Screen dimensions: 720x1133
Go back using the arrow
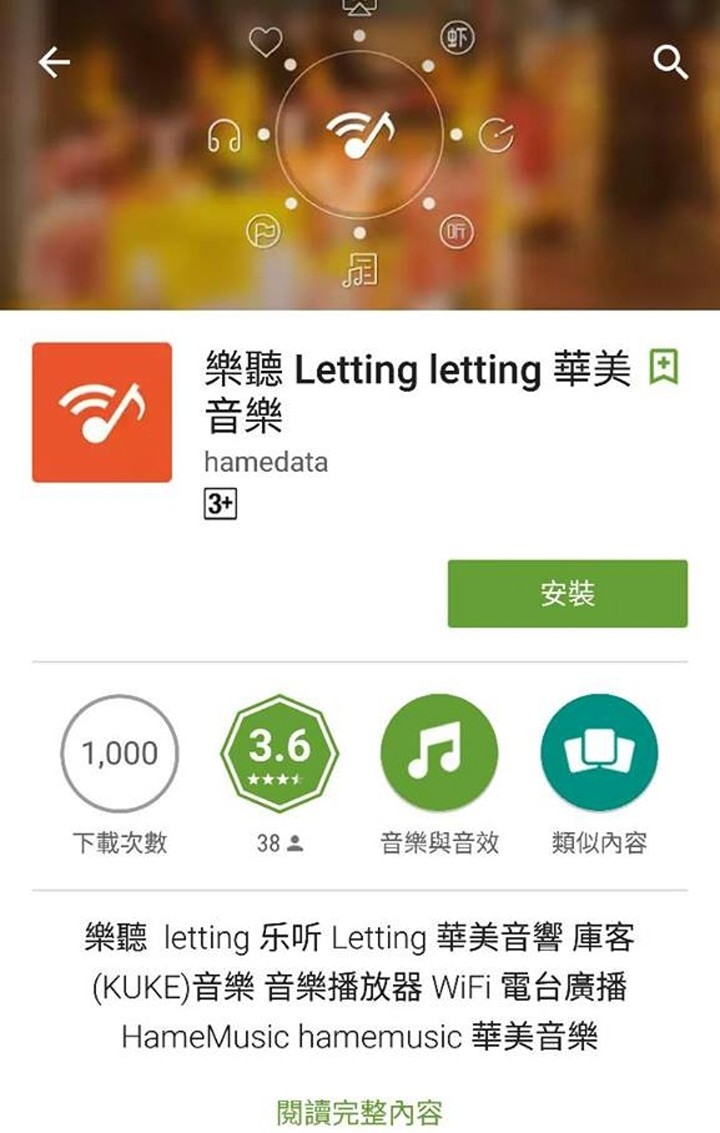[x=54, y=63]
